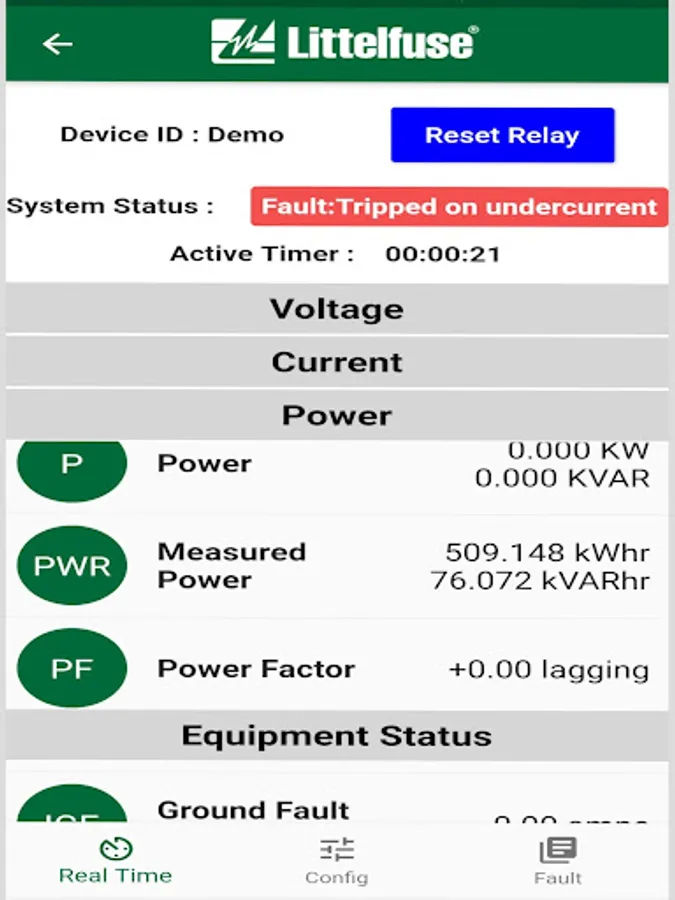The image size is (675, 900).
Task: Switch to the Real Time tab
Action: coord(115,861)
